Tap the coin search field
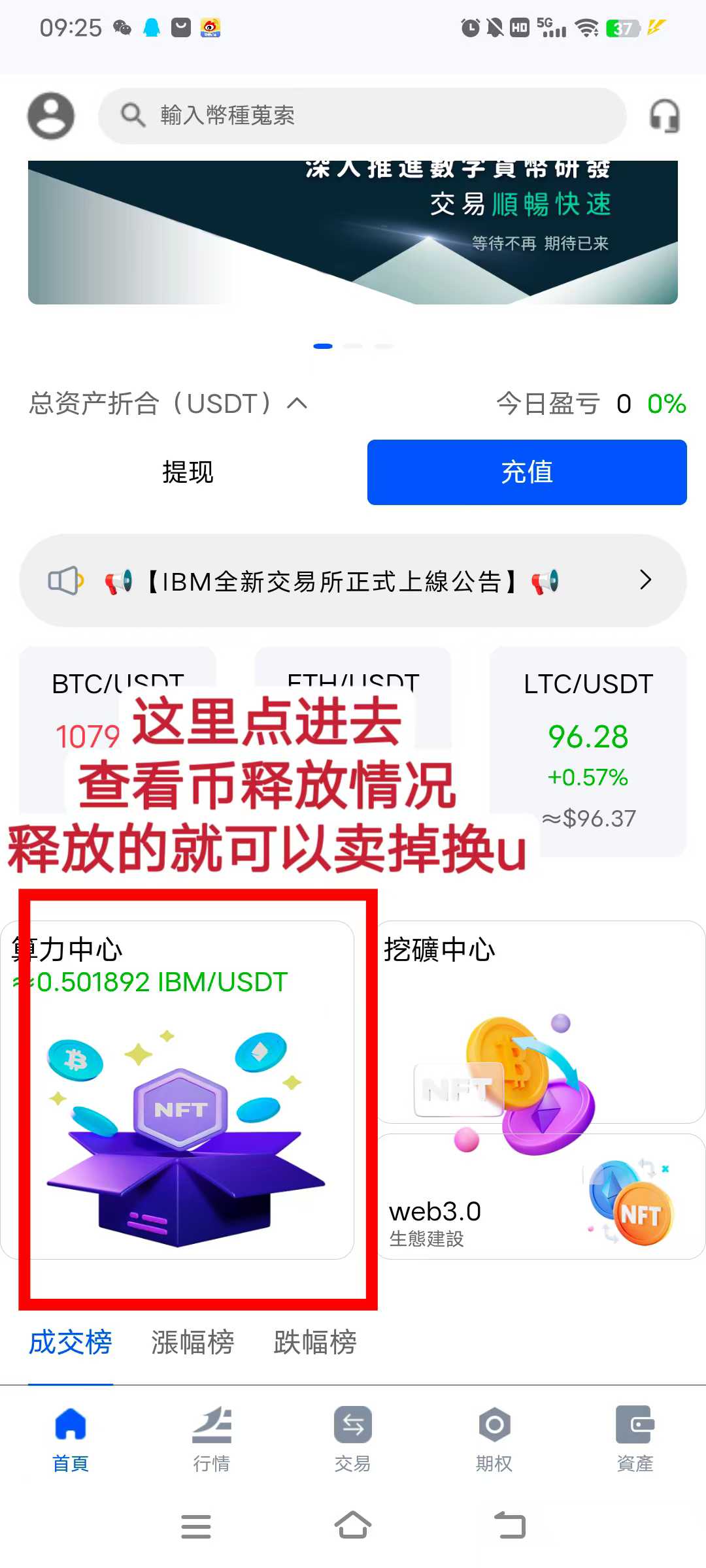The image size is (706, 1568). [363, 116]
